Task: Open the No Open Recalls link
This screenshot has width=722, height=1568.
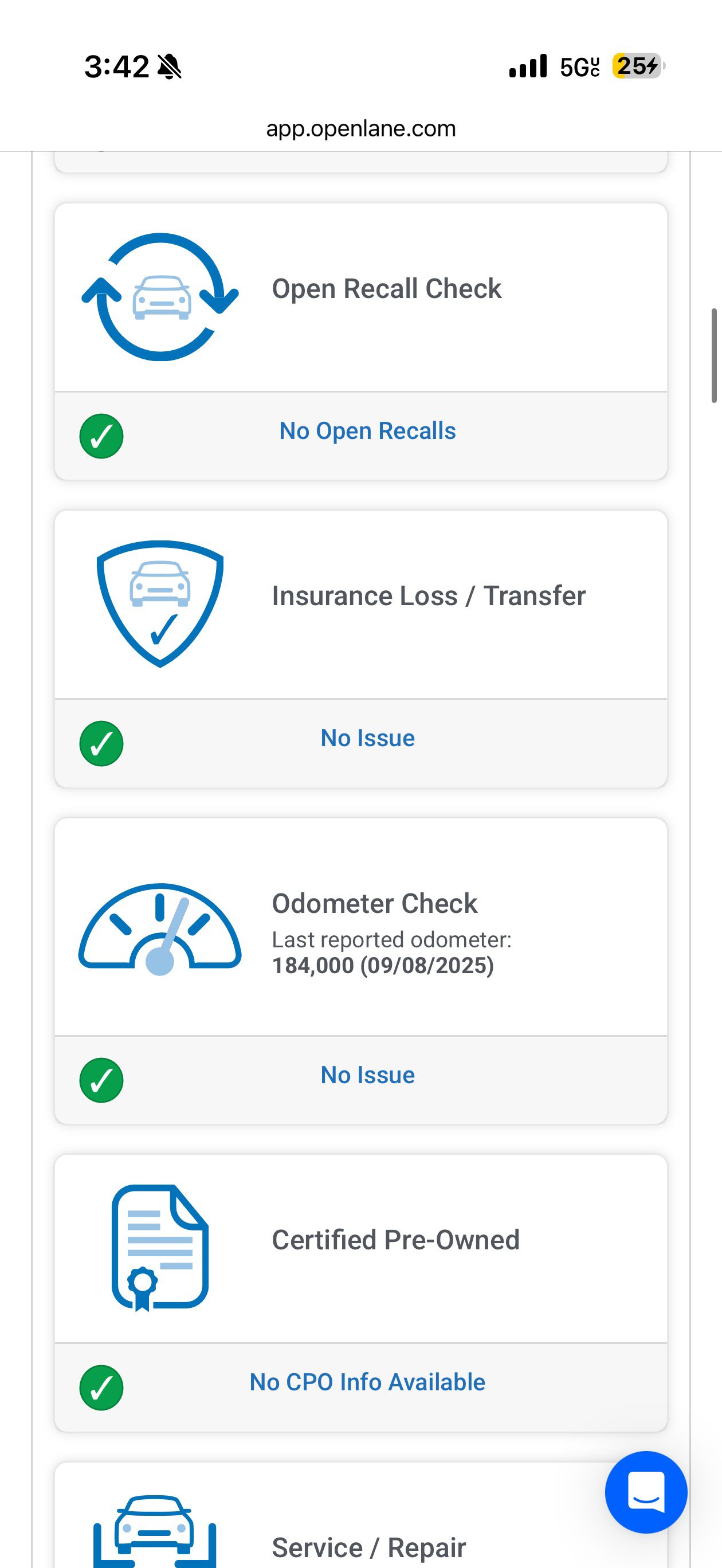Action: pyautogui.click(x=367, y=431)
